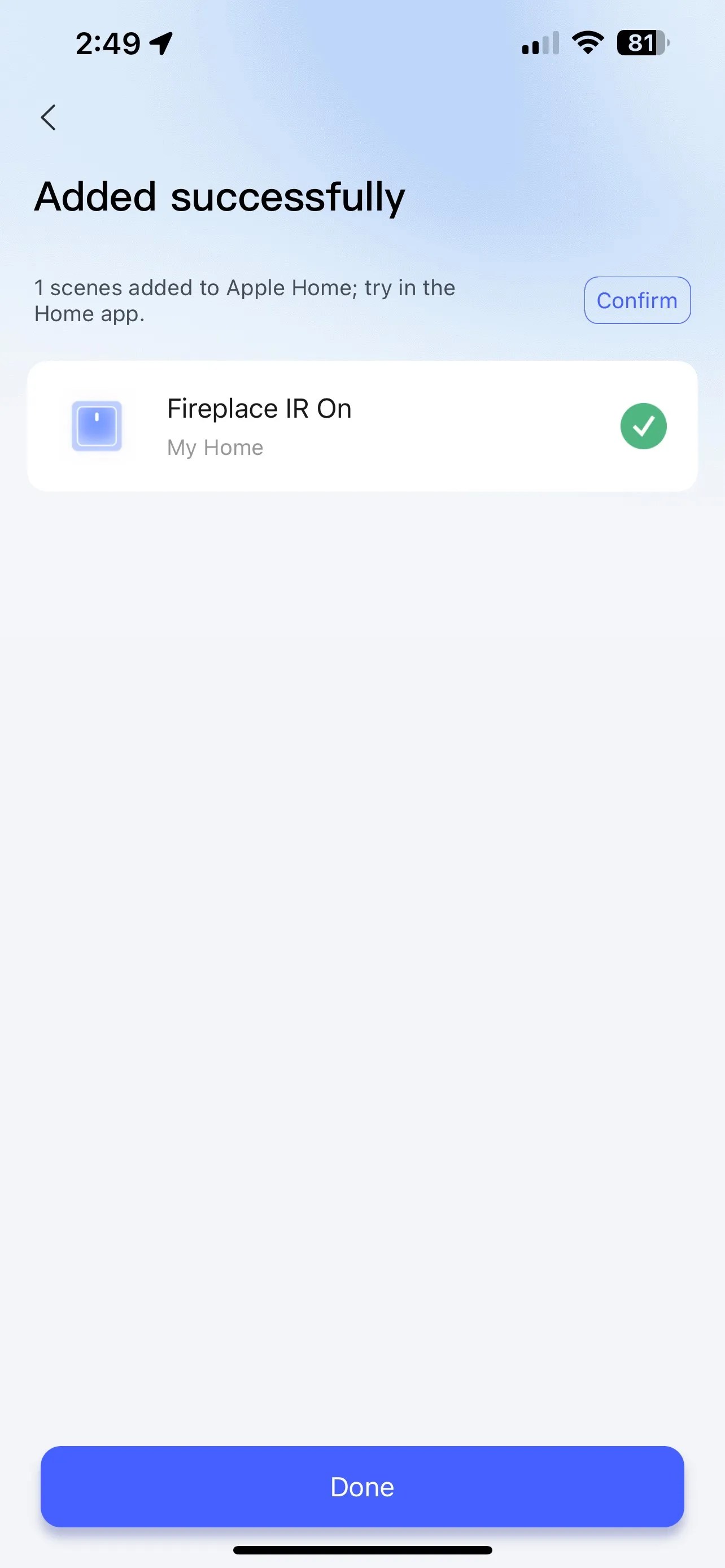Deselect the Fireplace IR On scene checkmark

click(644, 426)
